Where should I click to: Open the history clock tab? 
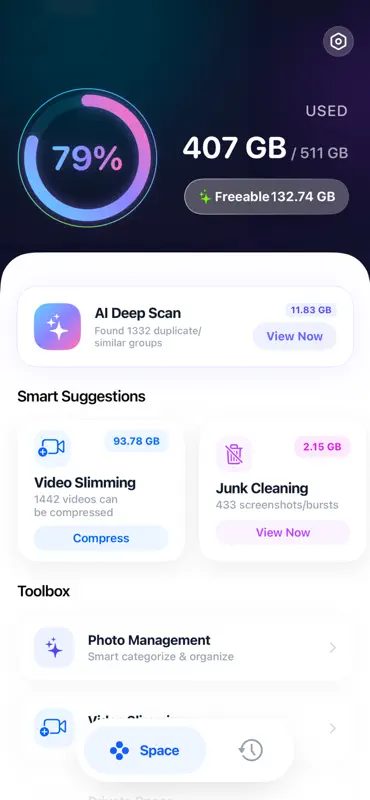(x=251, y=751)
